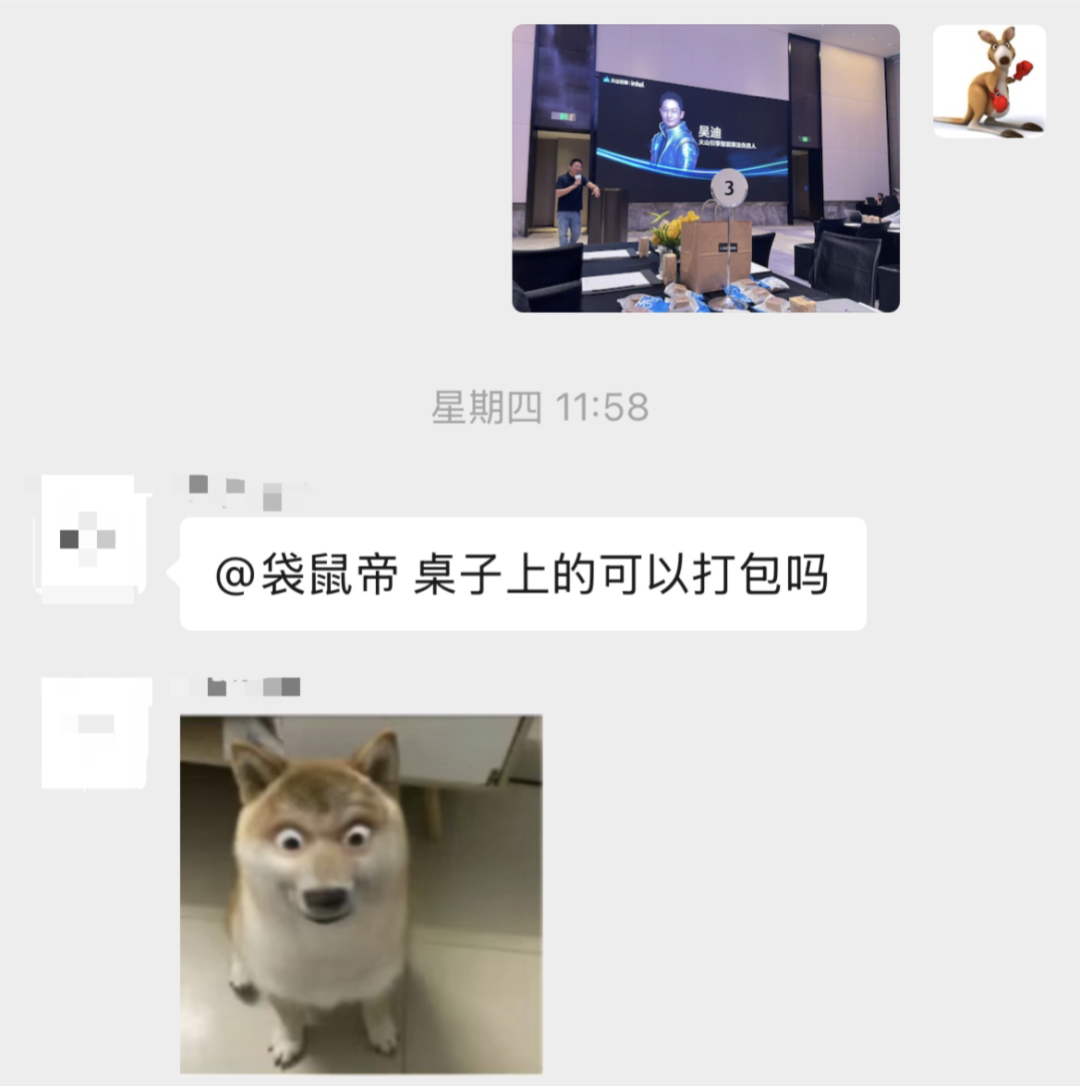1080x1086 pixels.
Task: Tap the boxing kangaroo avatar
Action: pos(989,82)
